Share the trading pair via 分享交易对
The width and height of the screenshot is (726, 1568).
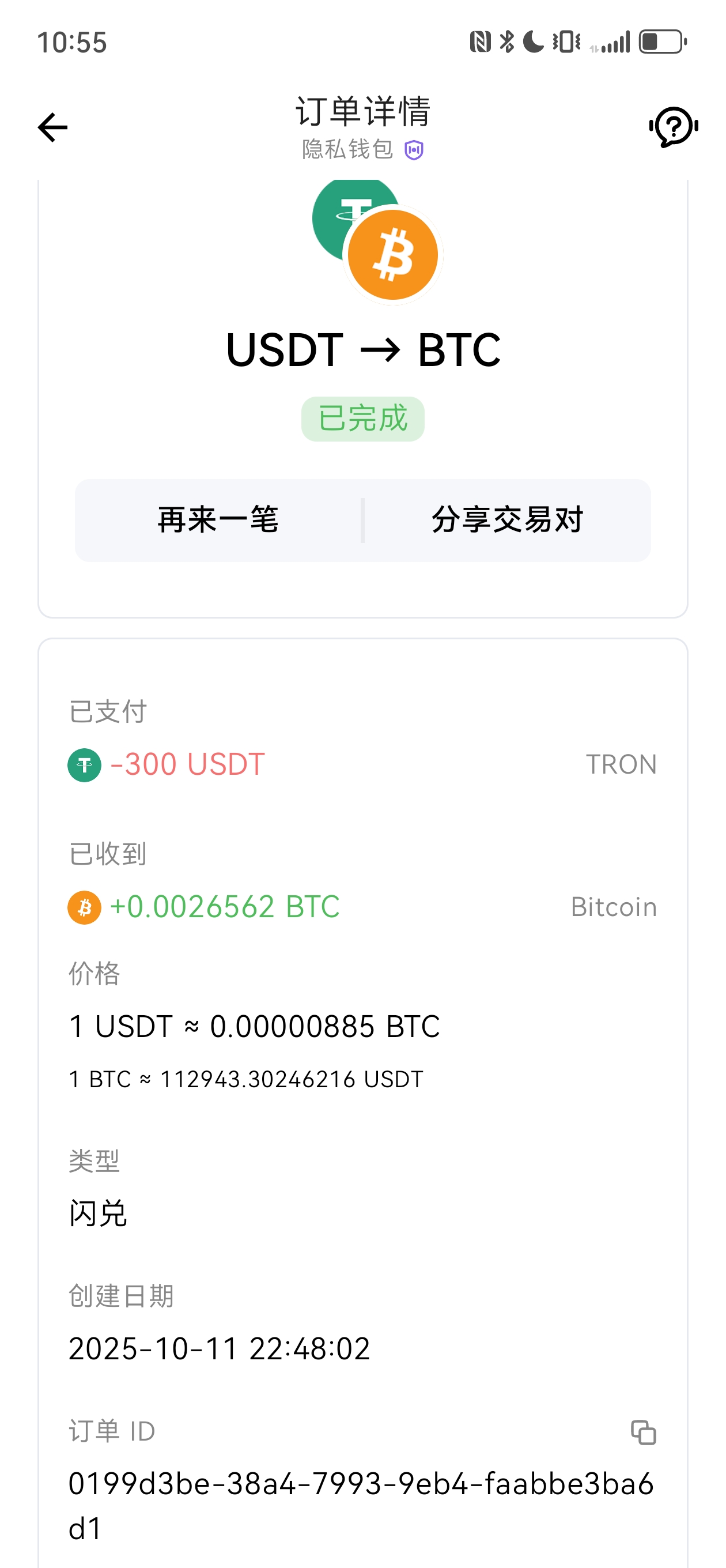[x=508, y=520]
